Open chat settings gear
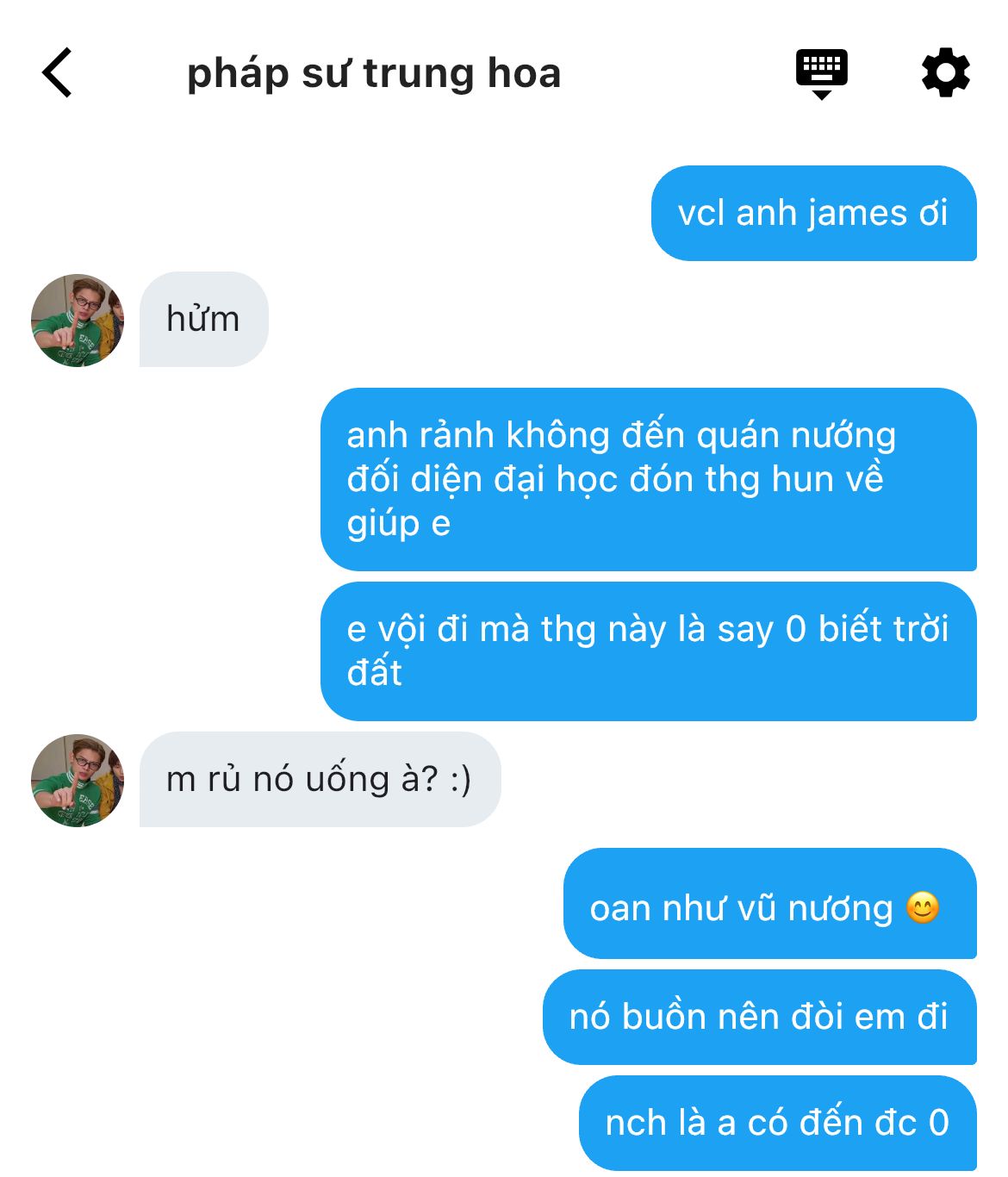1008x1177 pixels. click(x=945, y=73)
